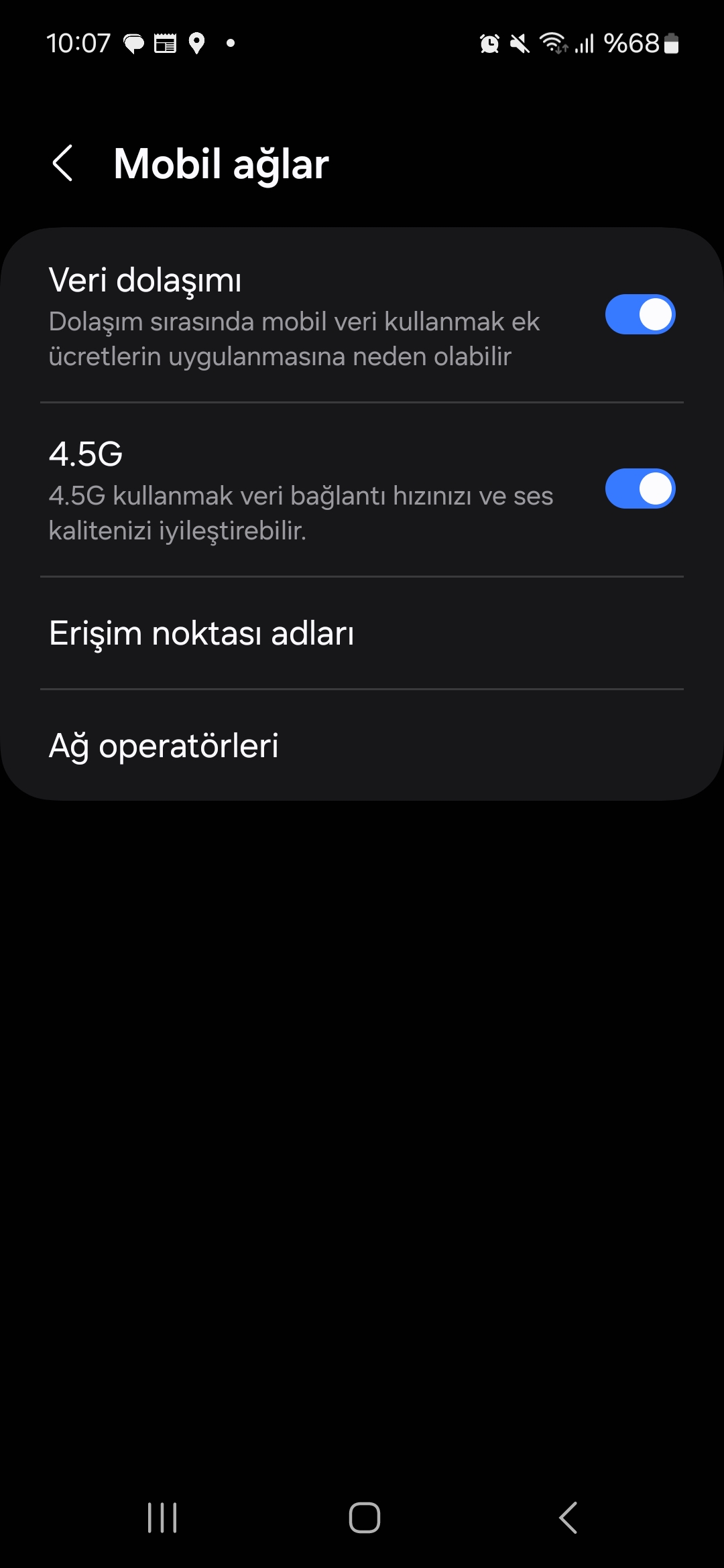Go back from Mobil ağlar screen
The image size is (724, 1568).
pyautogui.click(x=62, y=164)
